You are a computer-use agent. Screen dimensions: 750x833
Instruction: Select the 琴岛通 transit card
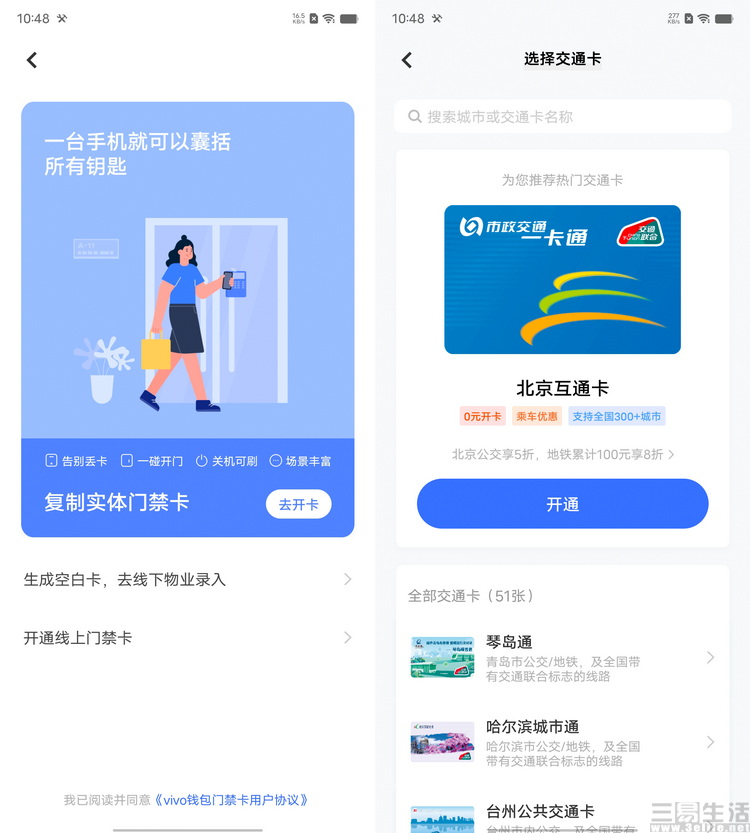pyautogui.click(x=562, y=657)
